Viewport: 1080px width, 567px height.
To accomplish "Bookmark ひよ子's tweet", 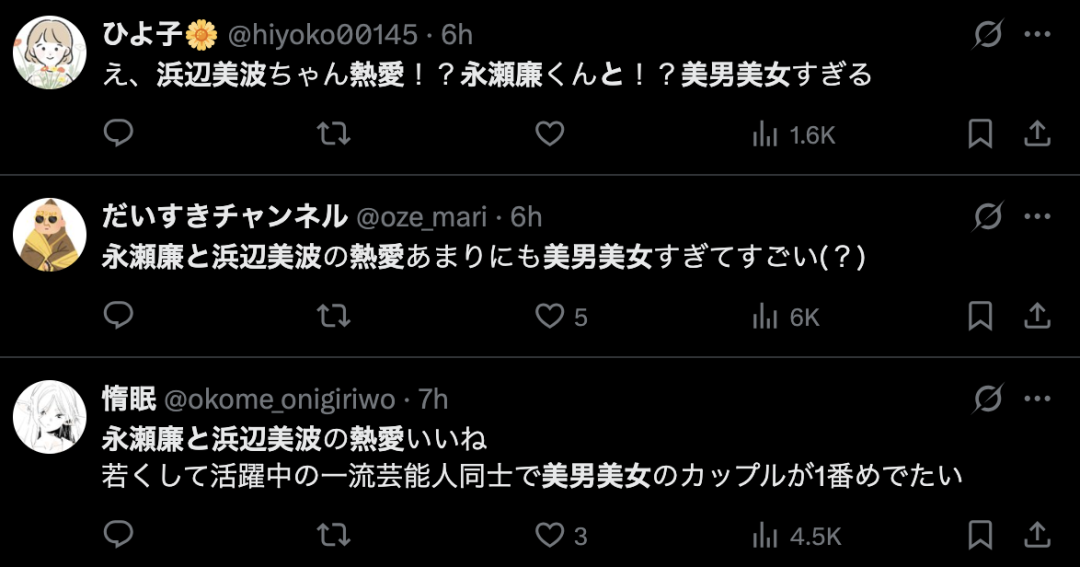I will pyautogui.click(x=980, y=134).
